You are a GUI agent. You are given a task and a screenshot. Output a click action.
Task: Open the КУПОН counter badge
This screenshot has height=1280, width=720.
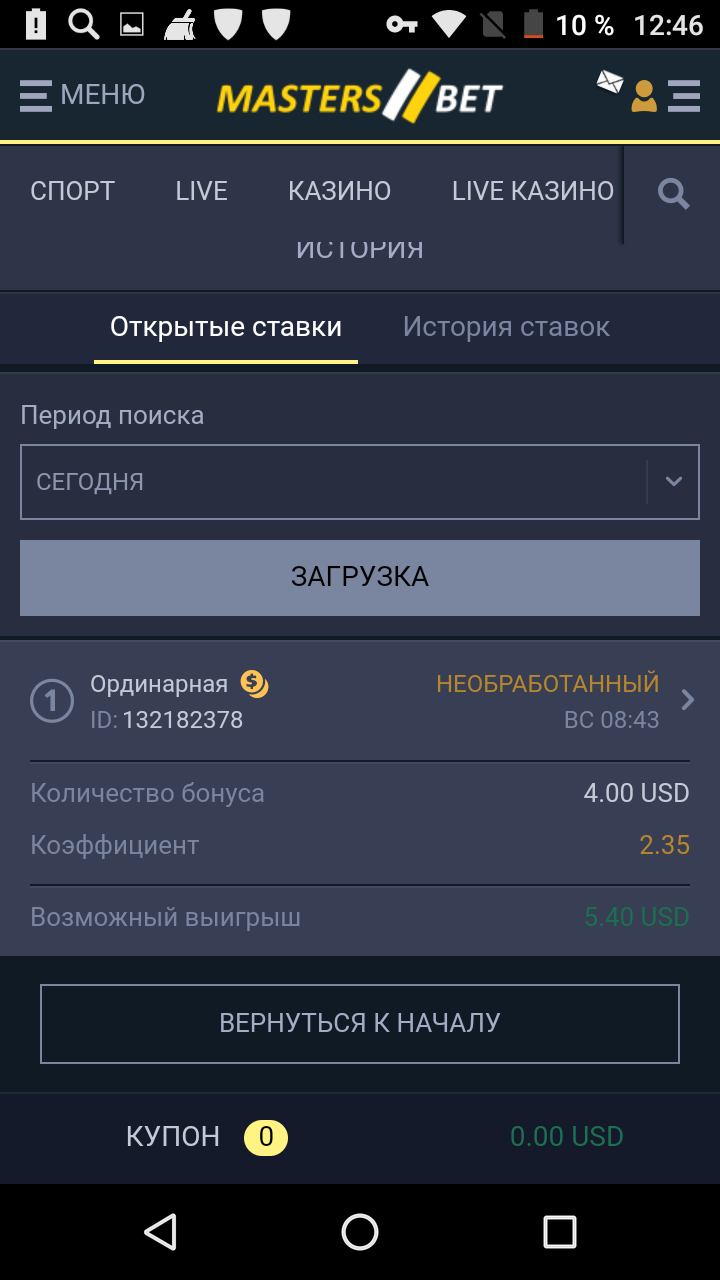(263, 1138)
